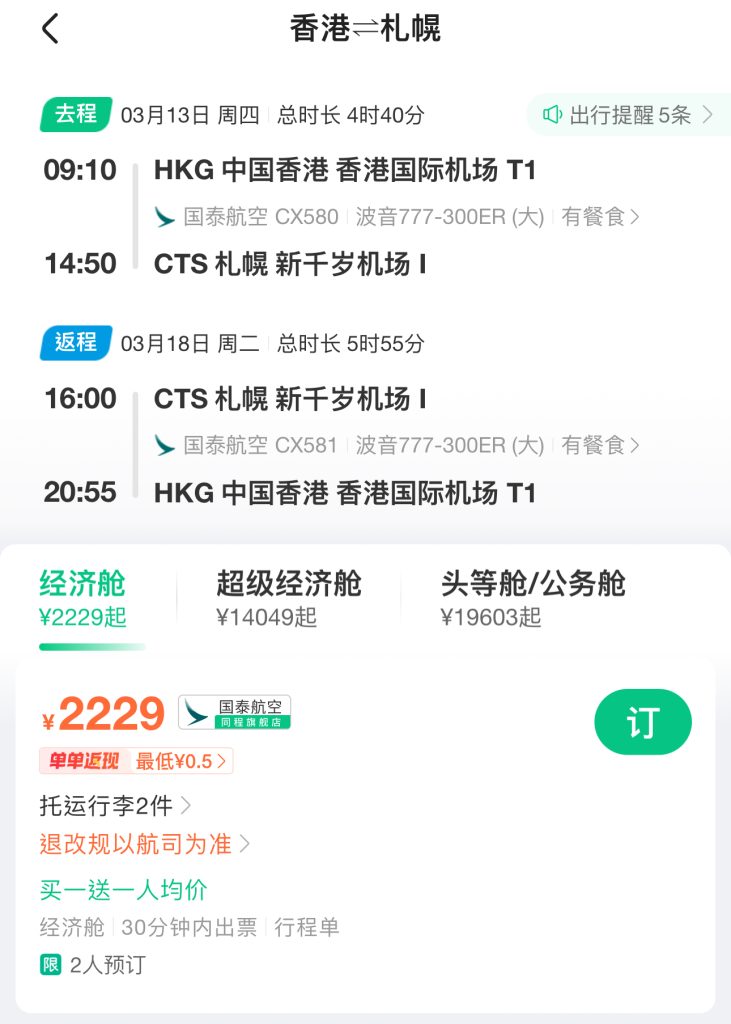
Task: Open the 单单返现 cashback details
Action: (136, 761)
